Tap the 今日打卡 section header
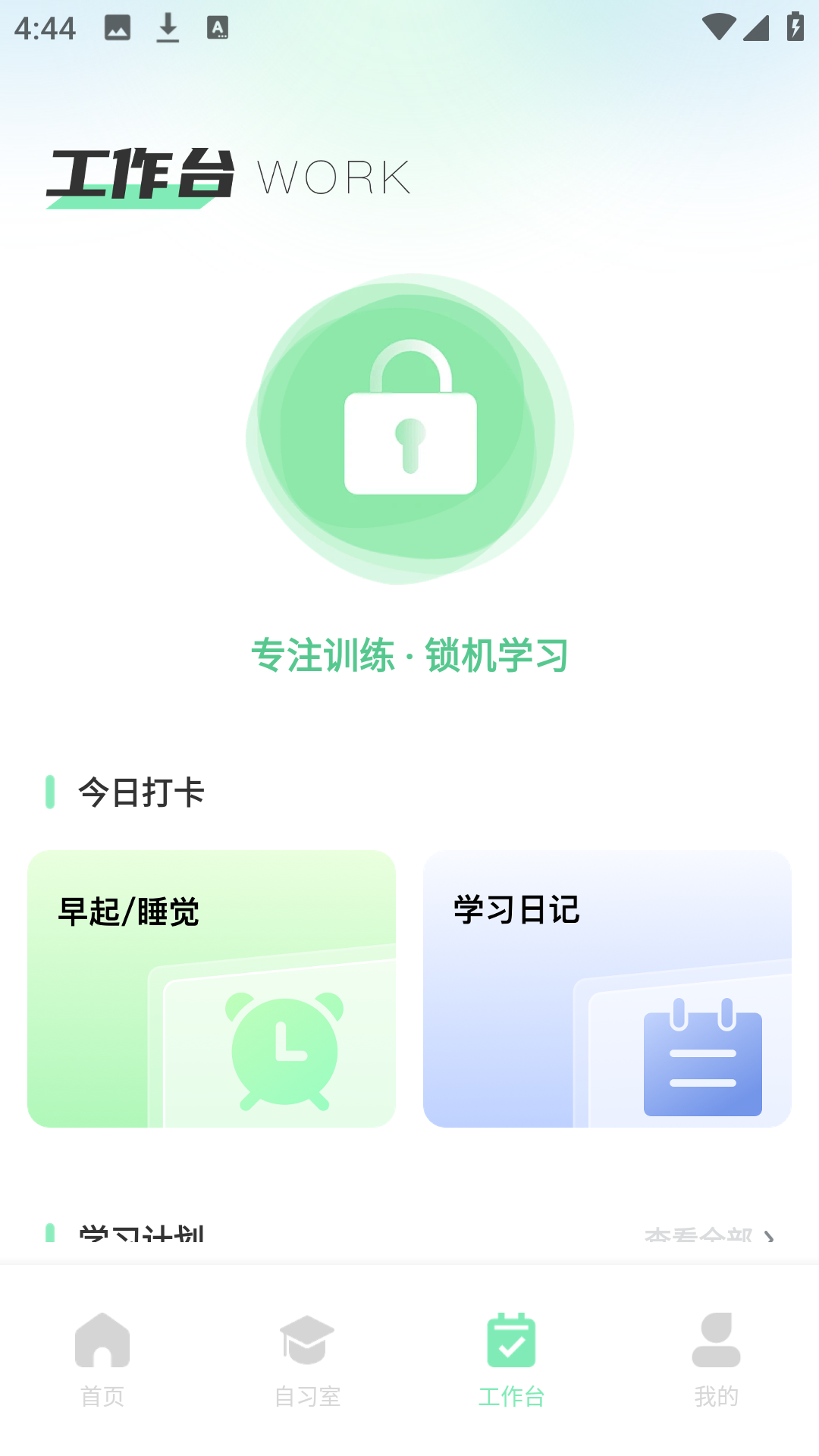The image size is (819, 1456). 141,794
